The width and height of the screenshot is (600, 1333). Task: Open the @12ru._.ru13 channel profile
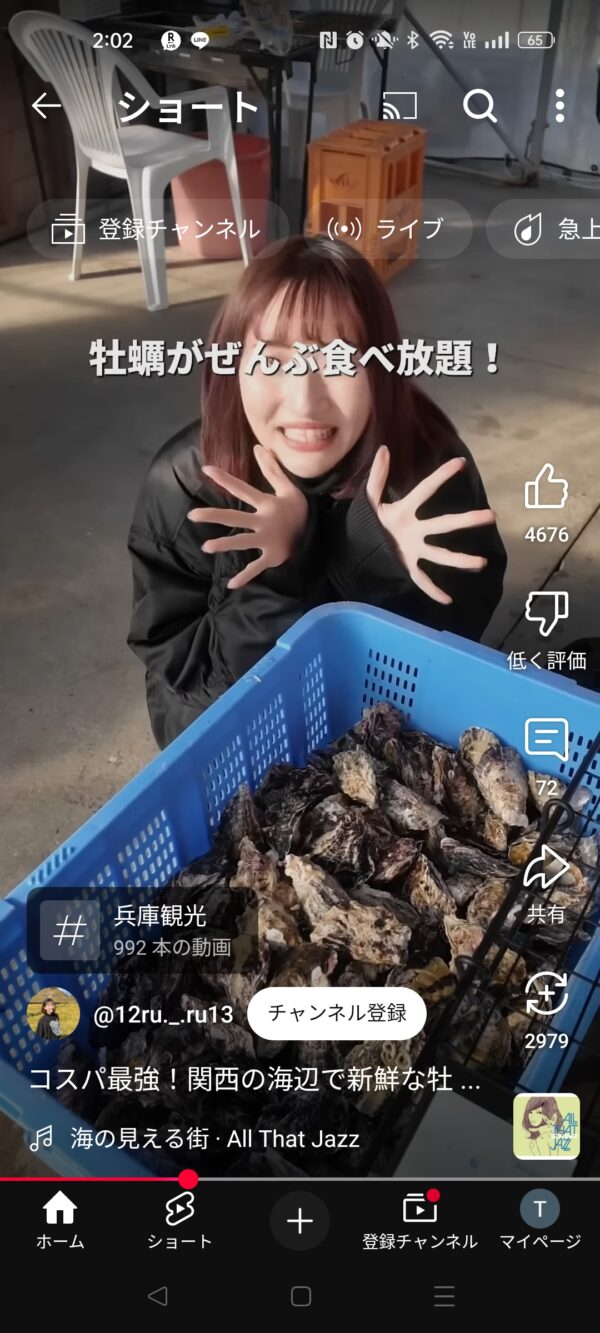click(163, 1014)
